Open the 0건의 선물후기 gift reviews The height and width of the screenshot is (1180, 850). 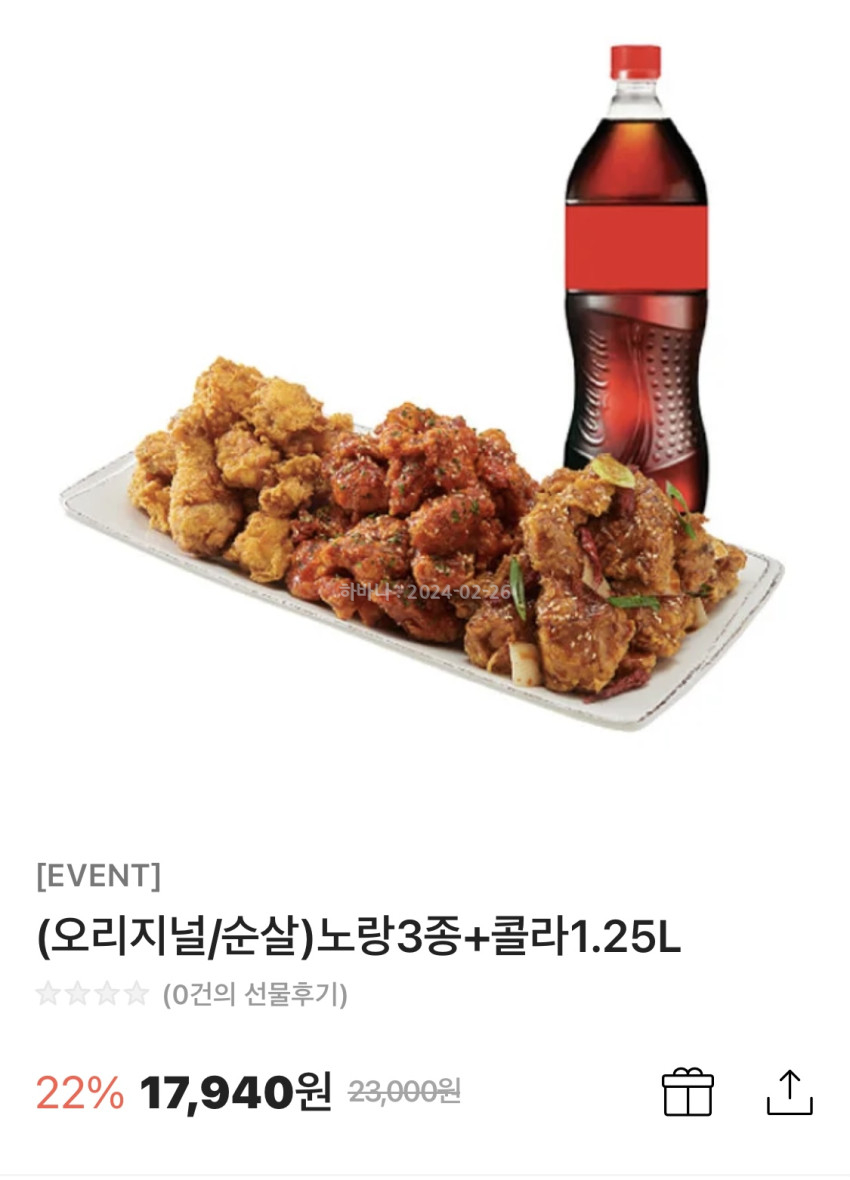(254, 995)
